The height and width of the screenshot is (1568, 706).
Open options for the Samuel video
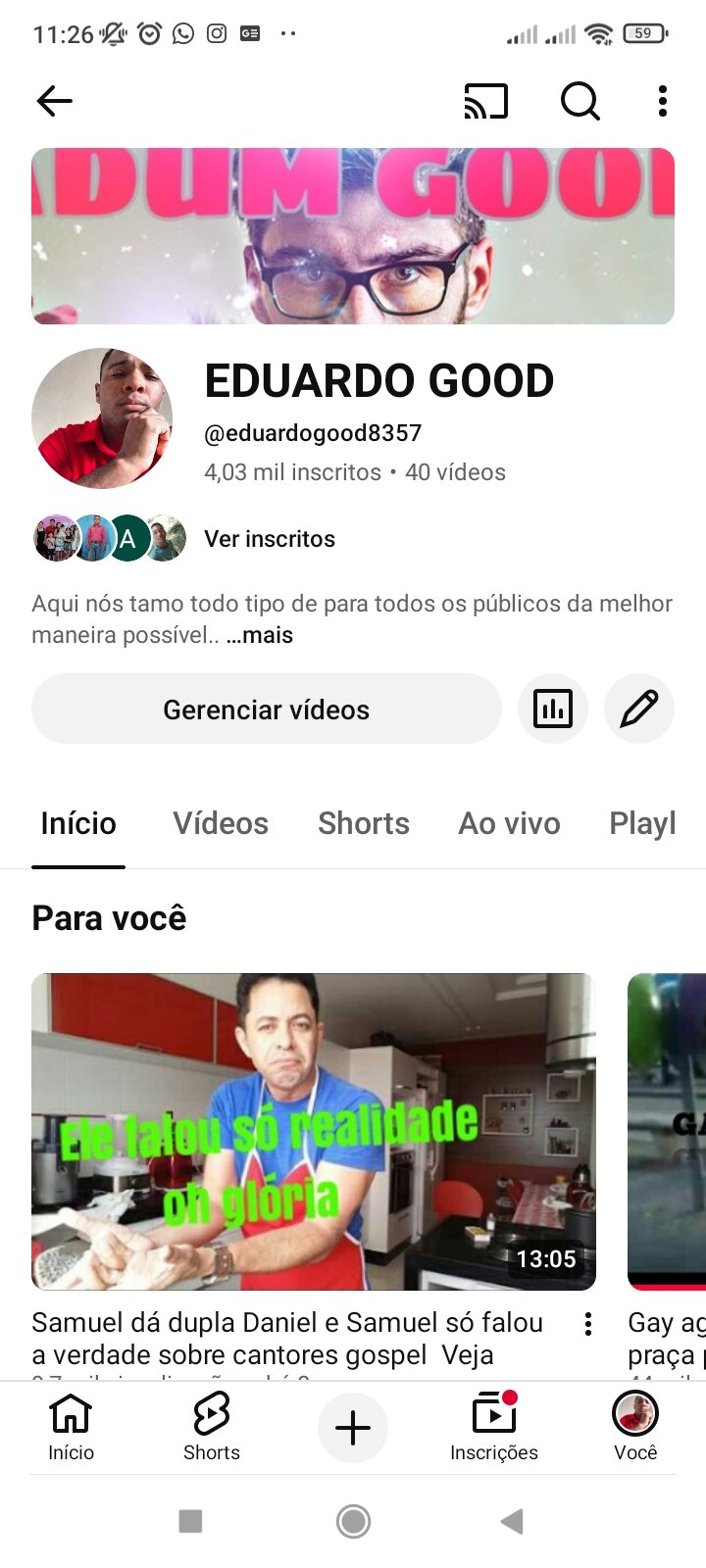coord(588,1324)
